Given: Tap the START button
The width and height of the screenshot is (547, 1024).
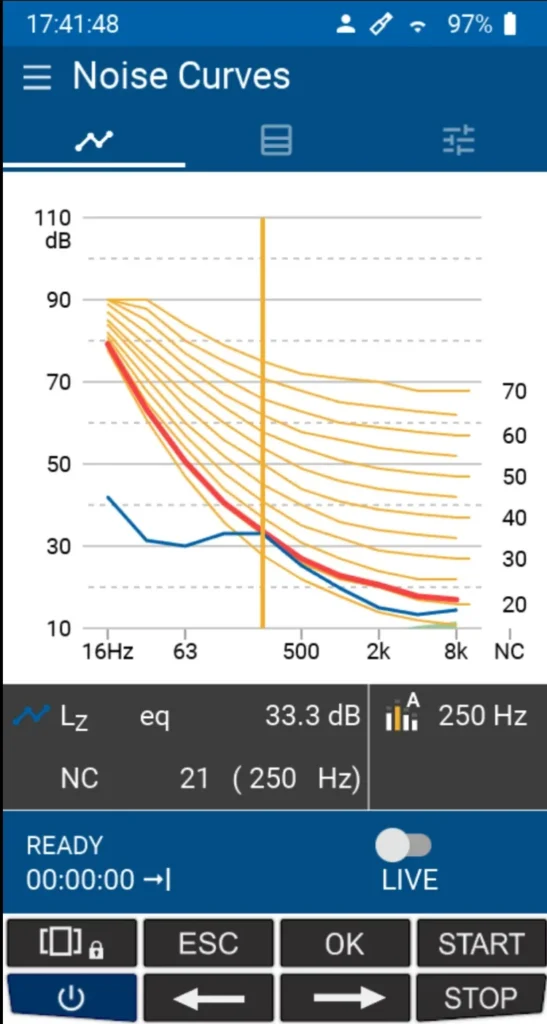Looking at the screenshot, I should coord(481,943).
